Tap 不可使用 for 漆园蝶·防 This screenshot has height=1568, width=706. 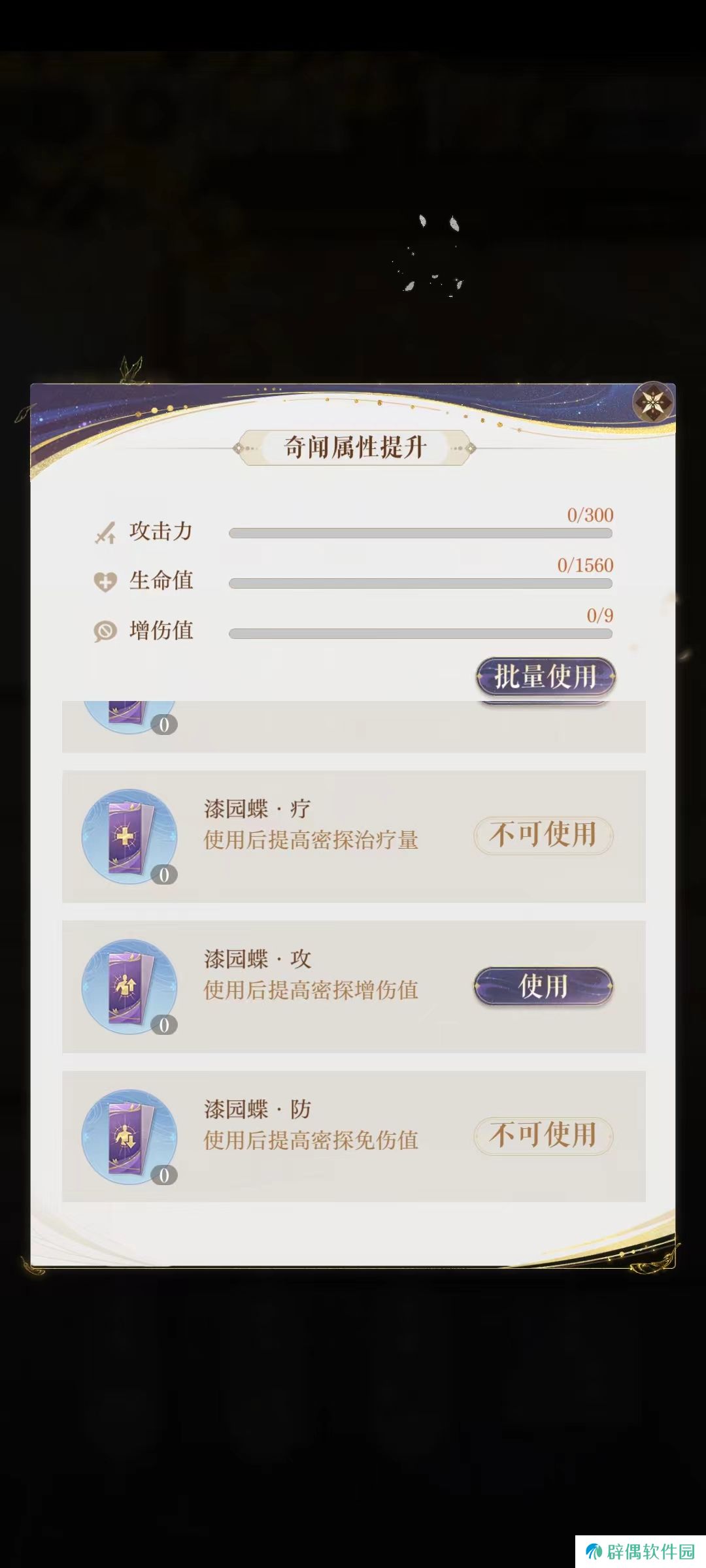(543, 1135)
